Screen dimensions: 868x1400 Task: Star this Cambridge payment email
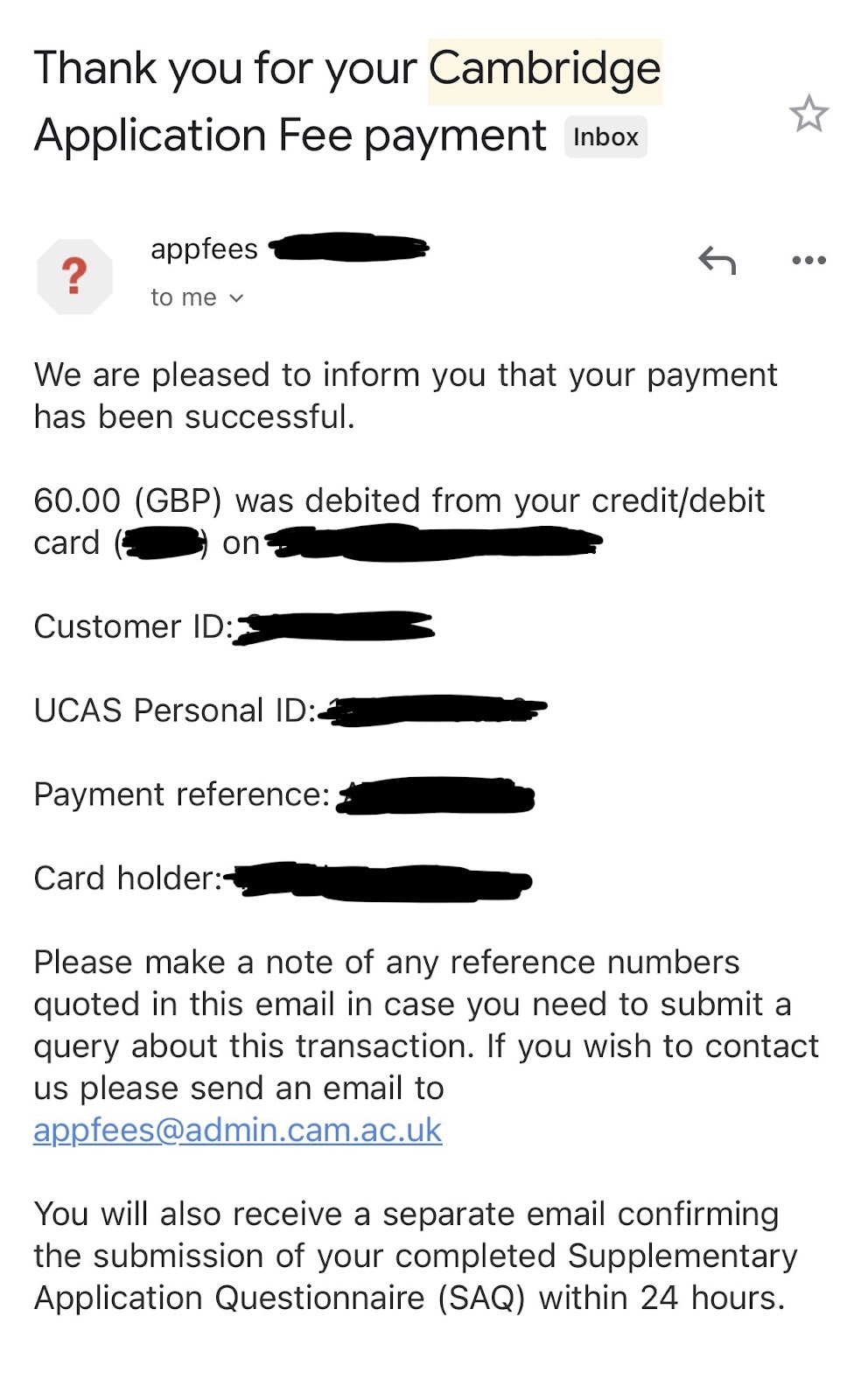808,114
